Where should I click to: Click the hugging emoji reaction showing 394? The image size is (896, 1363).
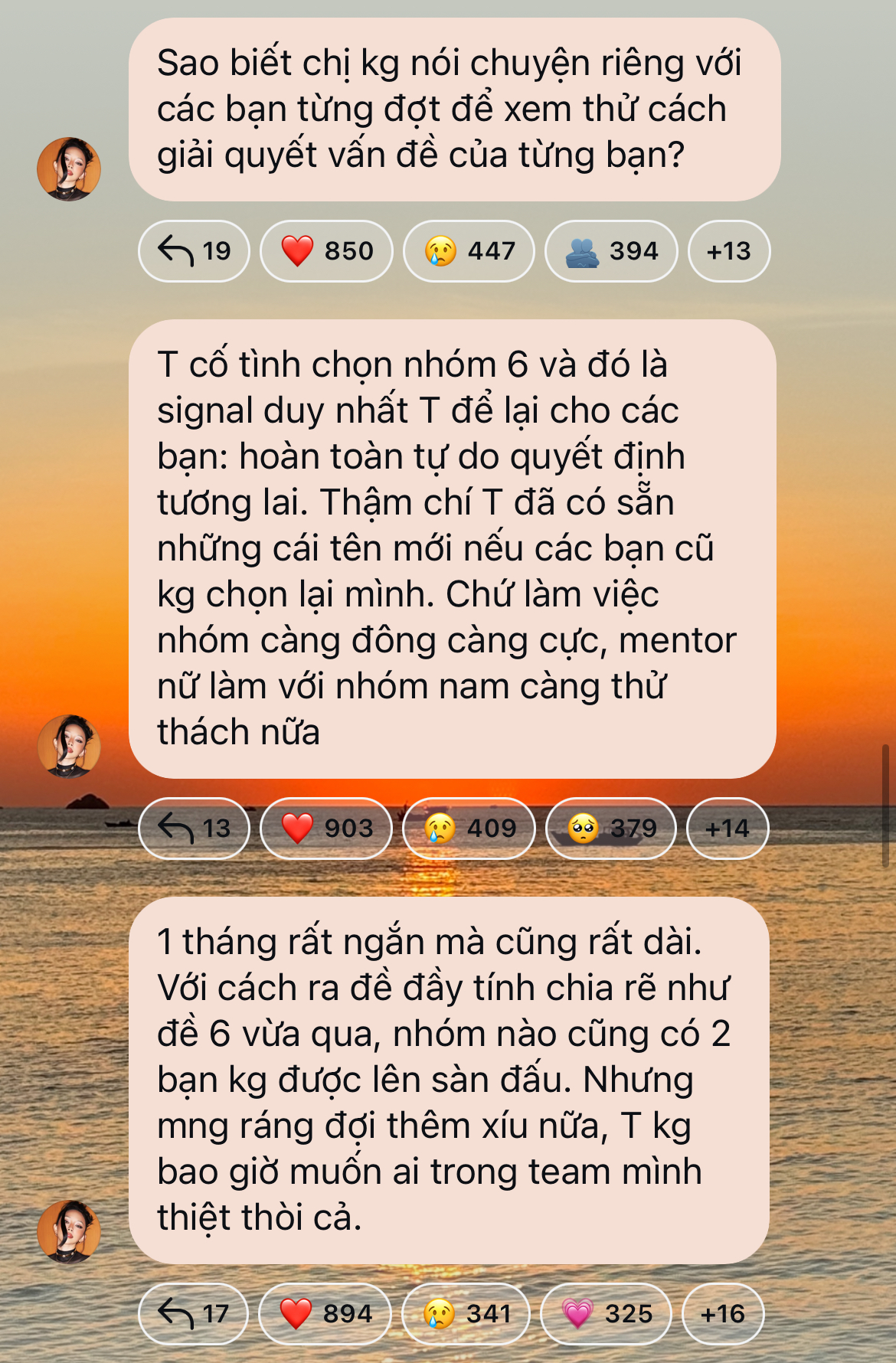[x=610, y=249]
